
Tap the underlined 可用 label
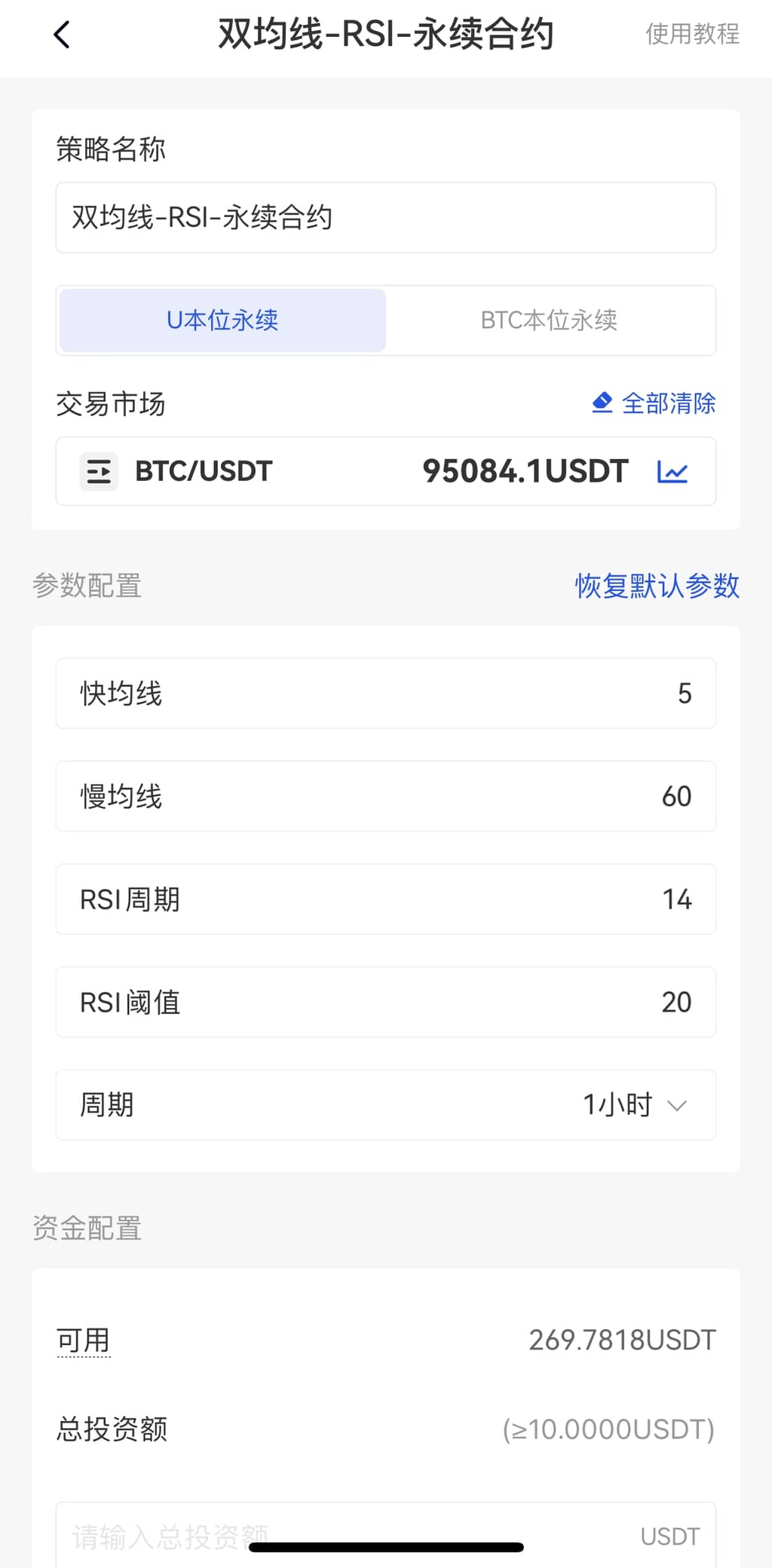84,1340
